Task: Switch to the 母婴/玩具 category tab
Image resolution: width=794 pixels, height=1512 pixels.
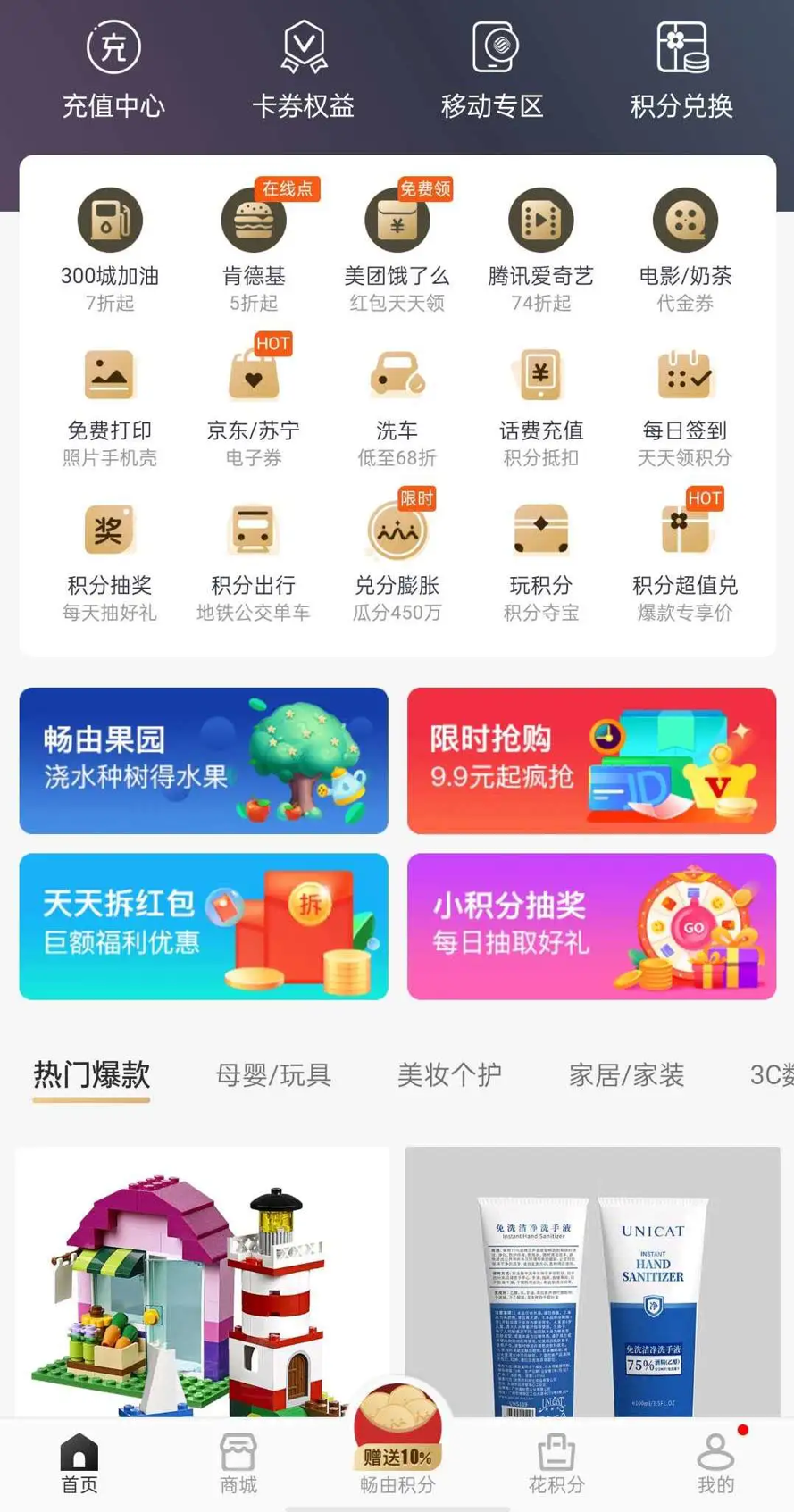Action: click(273, 1074)
